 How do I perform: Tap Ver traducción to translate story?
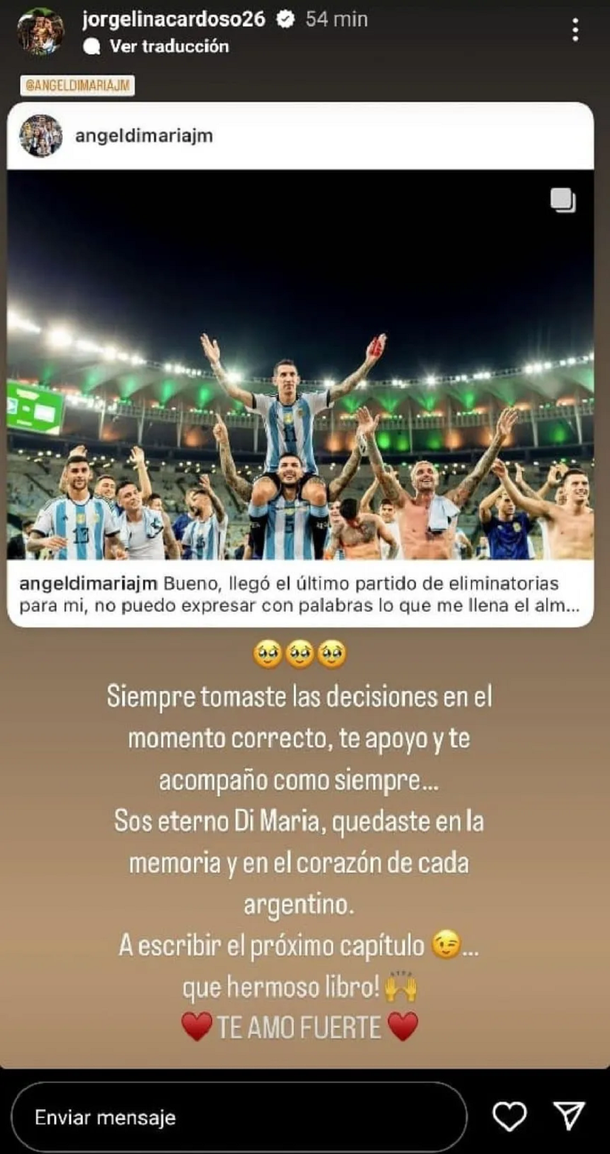[169, 46]
